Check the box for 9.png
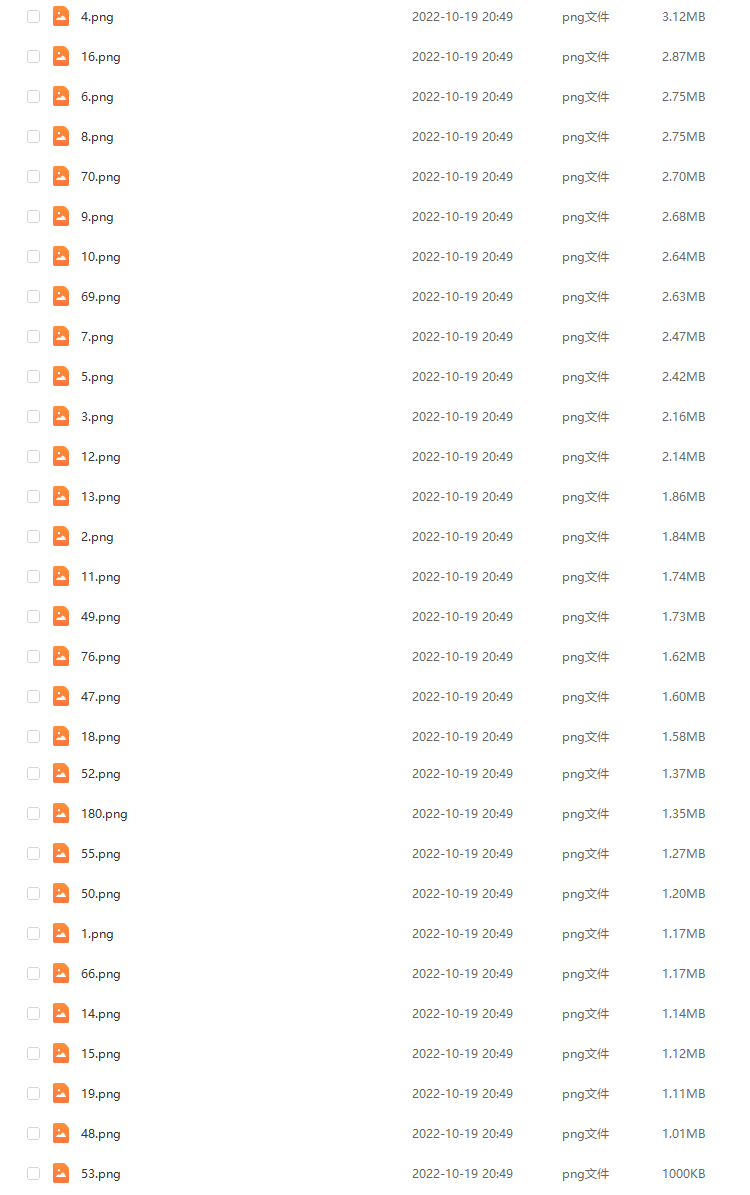 [x=34, y=217]
